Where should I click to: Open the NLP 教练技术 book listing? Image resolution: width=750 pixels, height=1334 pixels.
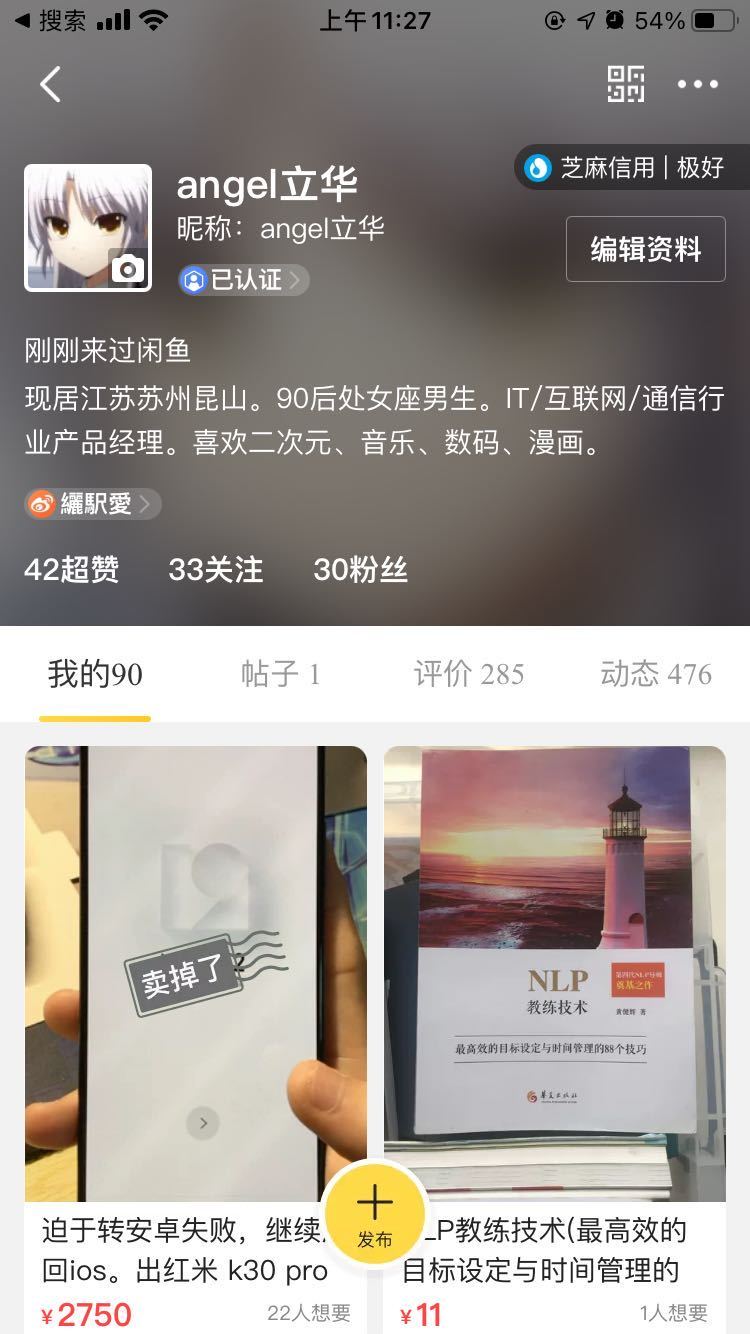point(553,960)
